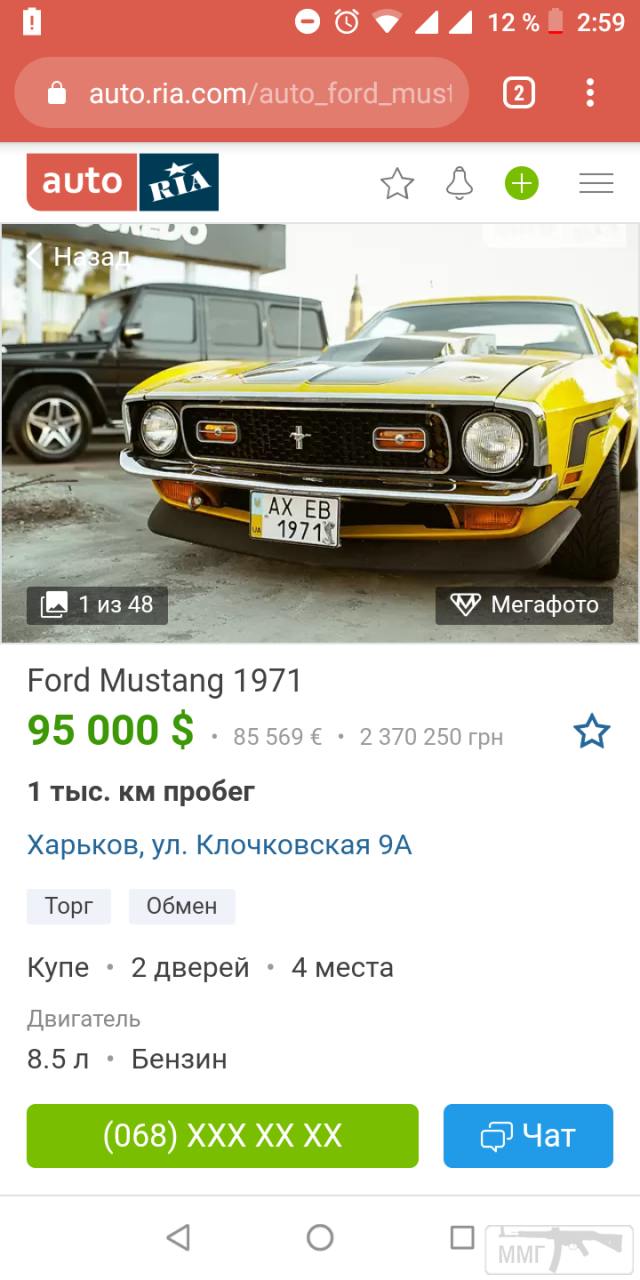Tap the system back button
This screenshot has width=640, height=1280.
click(178, 1238)
